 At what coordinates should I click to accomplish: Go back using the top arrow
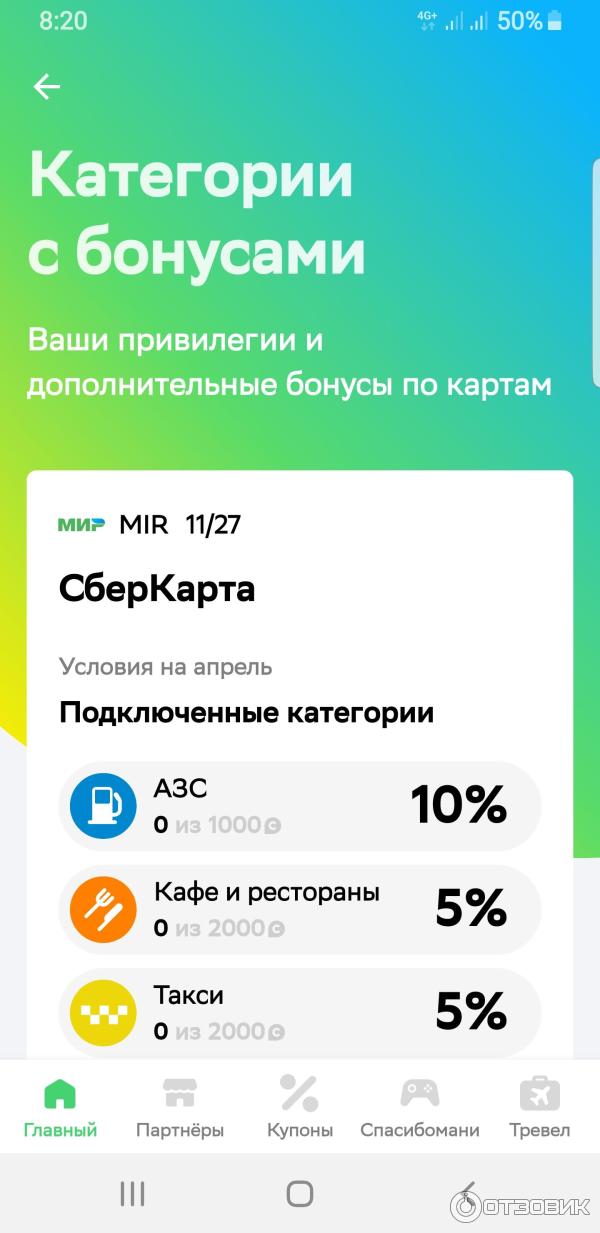coord(46,88)
